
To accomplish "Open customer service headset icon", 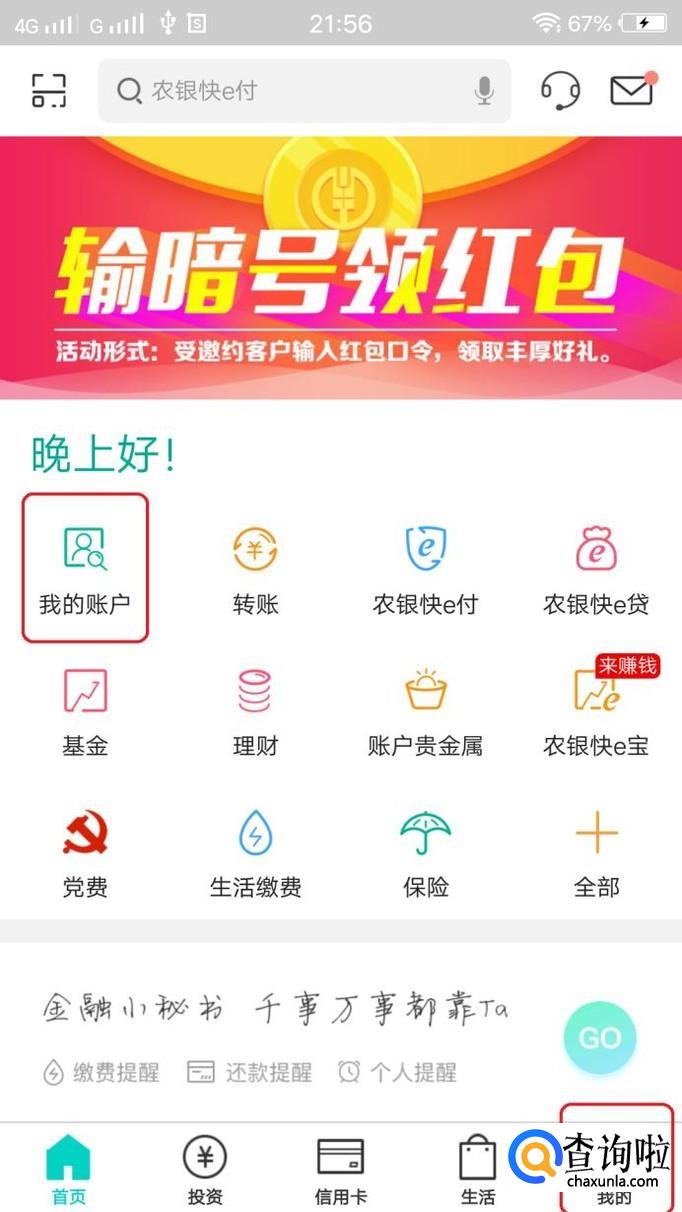I will click(x=560, y=91).
